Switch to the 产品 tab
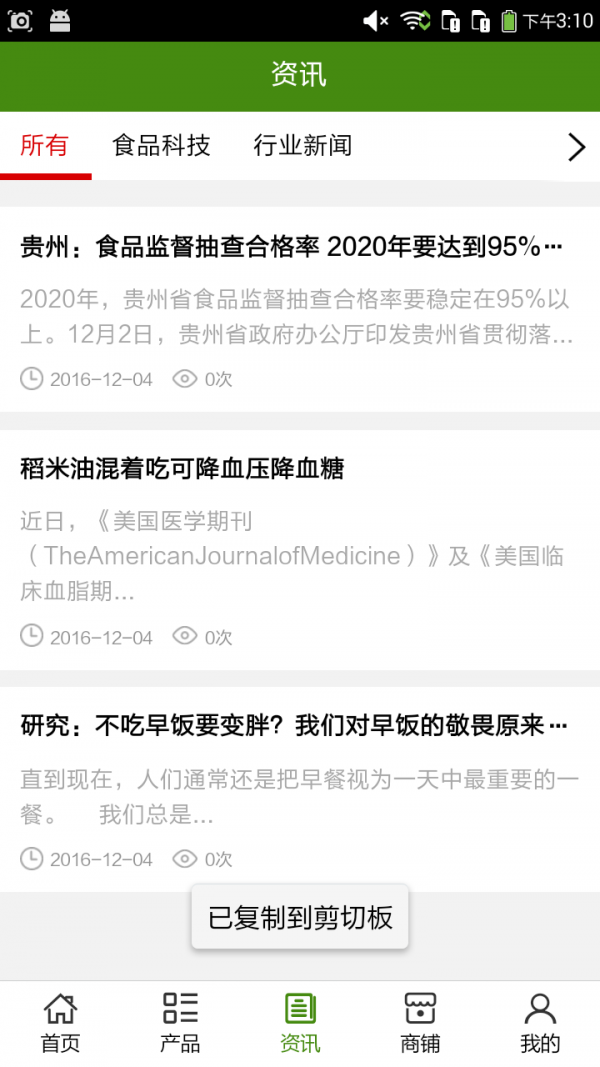 180,1023
